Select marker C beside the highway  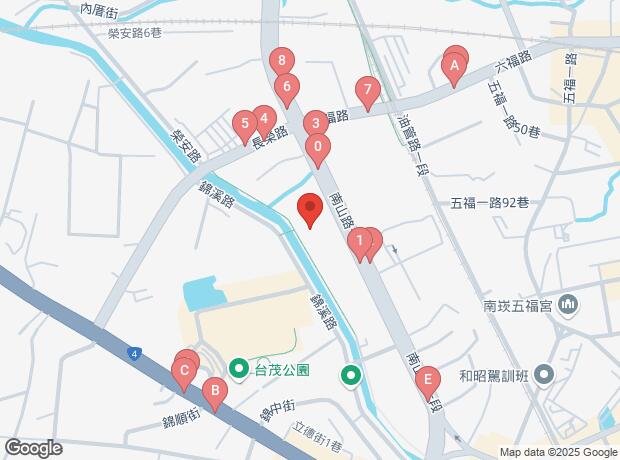[184, 374]
